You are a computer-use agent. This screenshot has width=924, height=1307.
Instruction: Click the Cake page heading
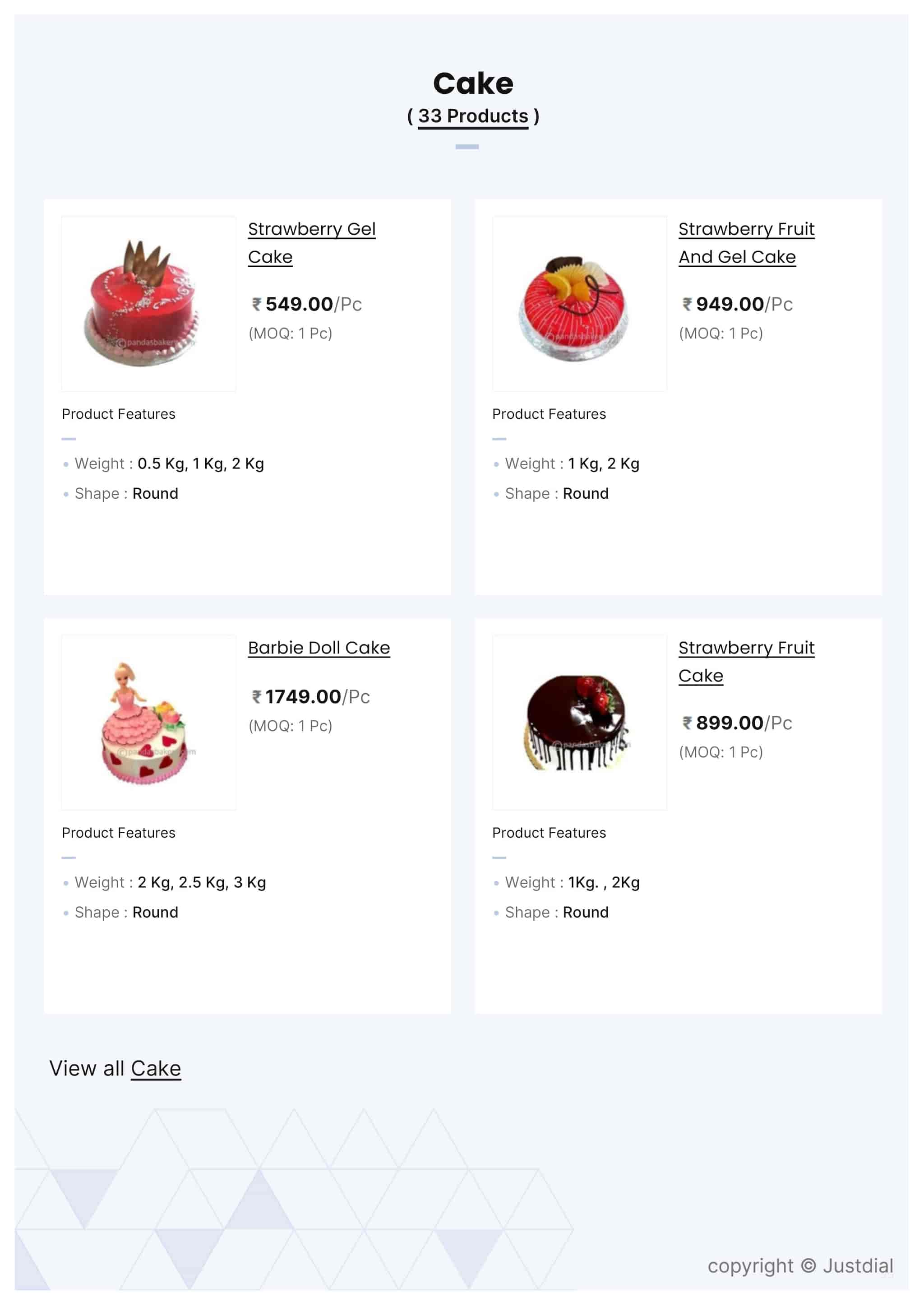[x=473, y=83]
